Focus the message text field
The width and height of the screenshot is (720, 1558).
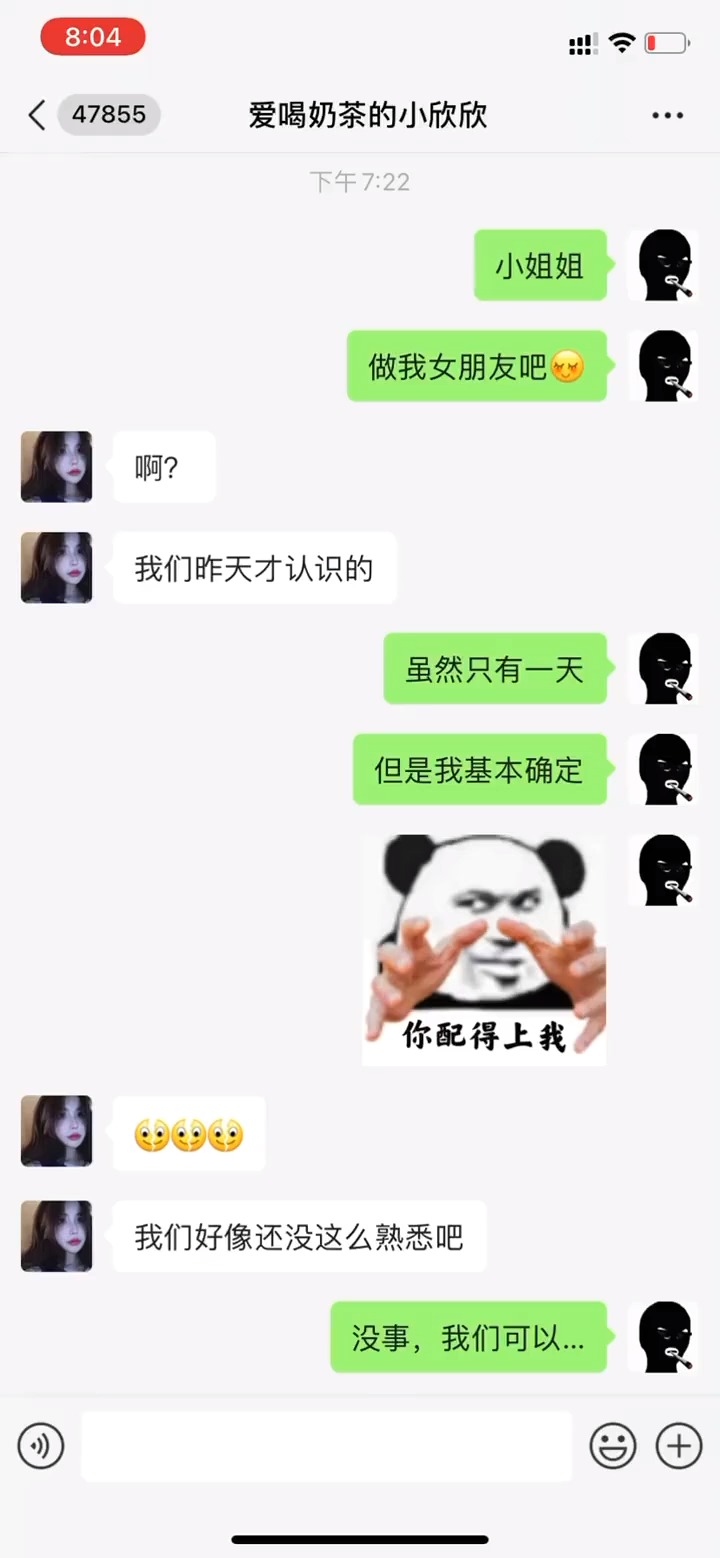click(326, 1446)
